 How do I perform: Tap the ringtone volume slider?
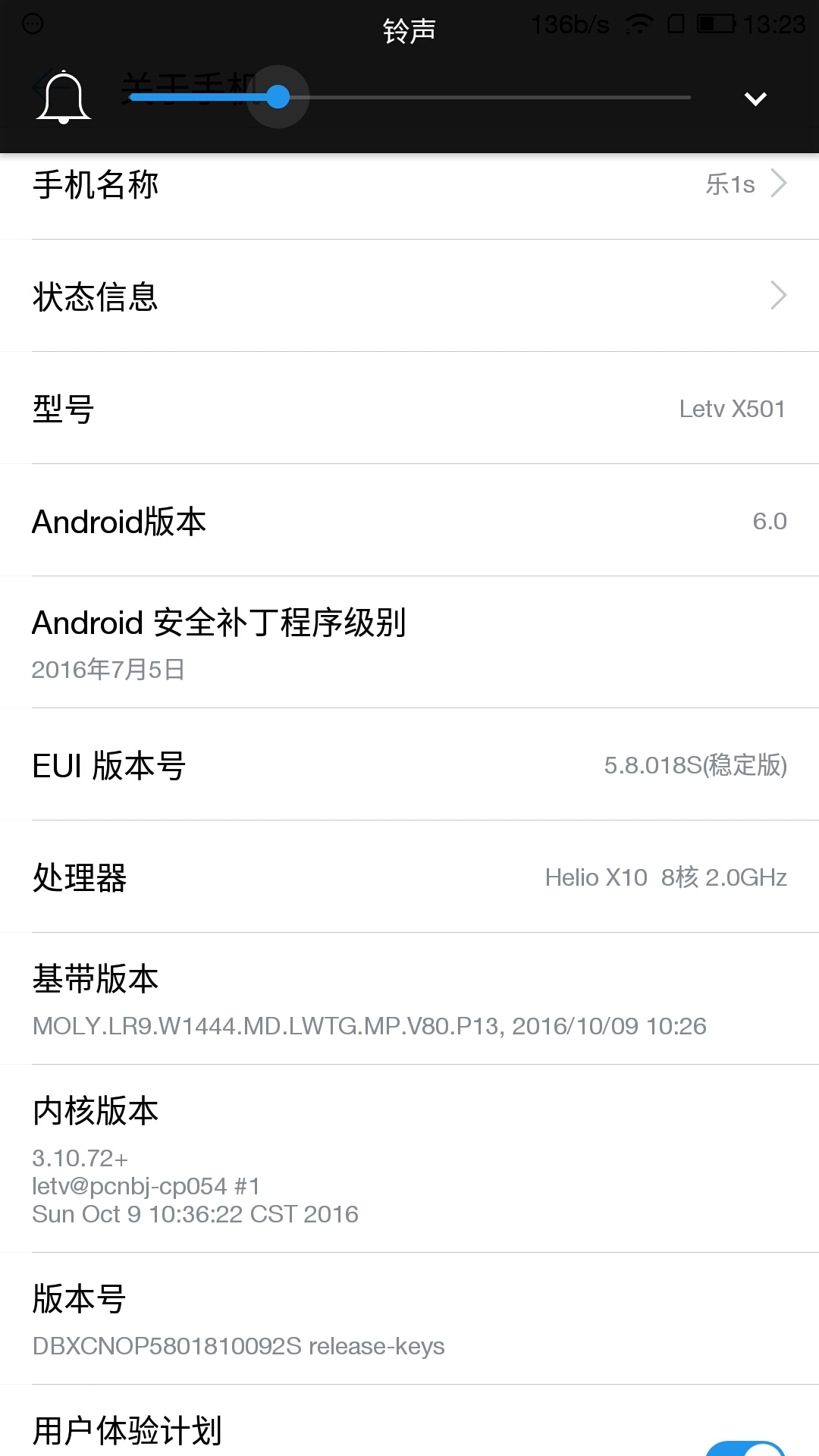[x=410, y=97]
